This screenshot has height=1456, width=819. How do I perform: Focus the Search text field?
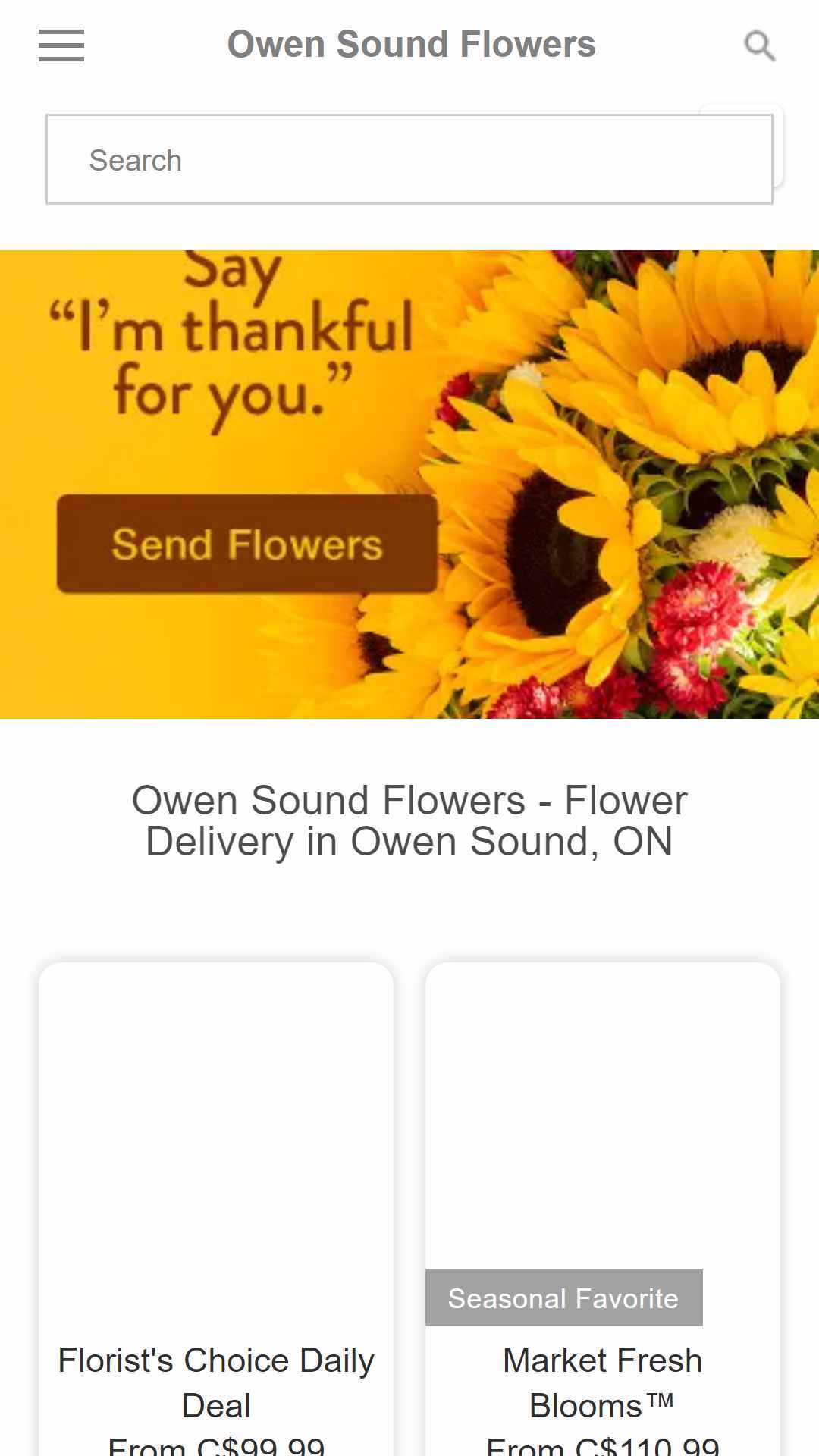point(409,159)
